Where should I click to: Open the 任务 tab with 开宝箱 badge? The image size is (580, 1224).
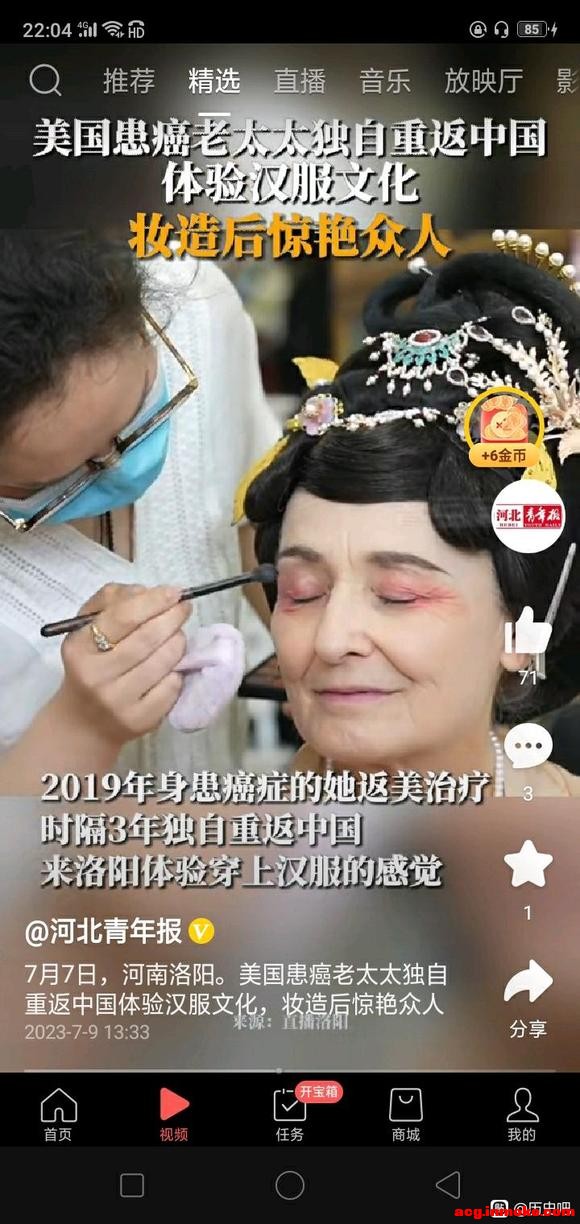290,1114
